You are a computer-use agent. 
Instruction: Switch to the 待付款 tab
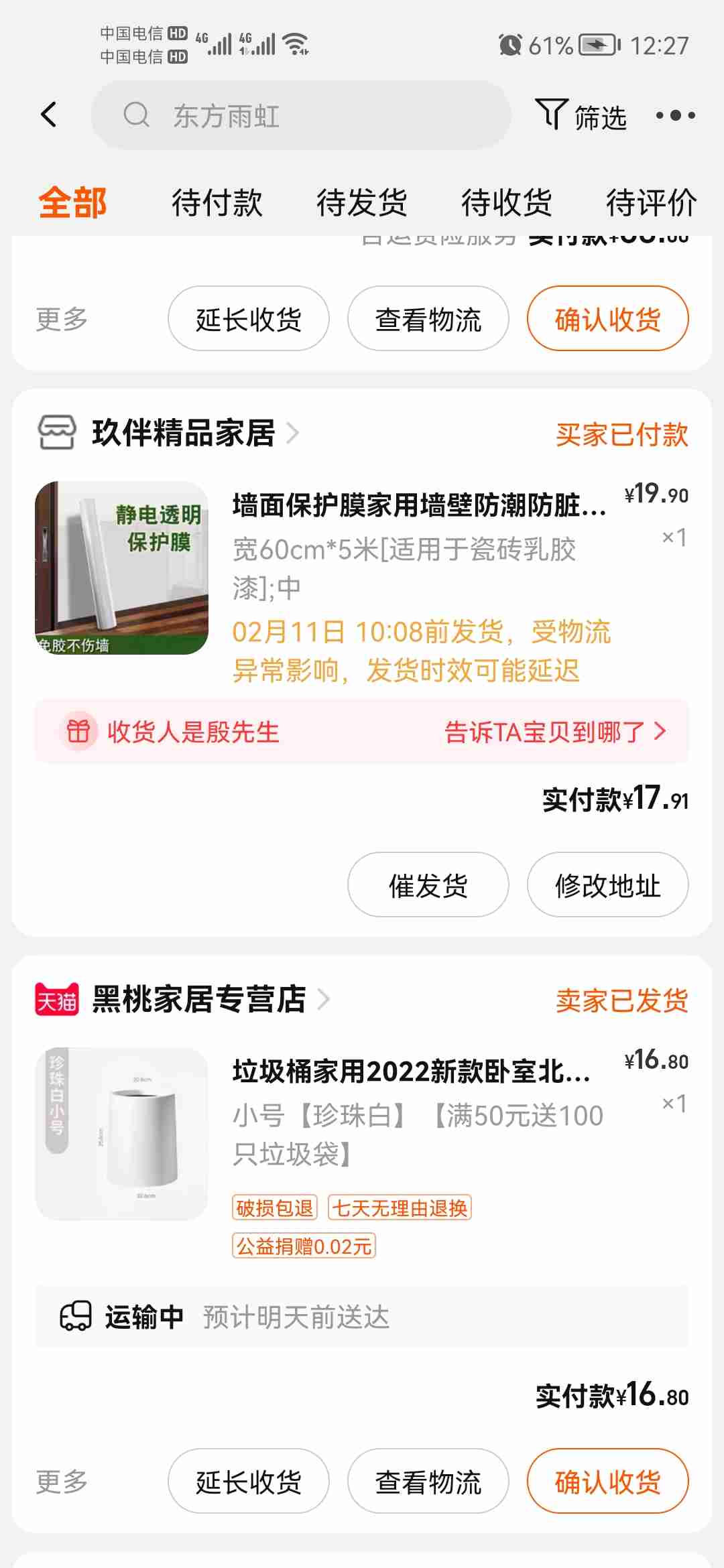217,202
